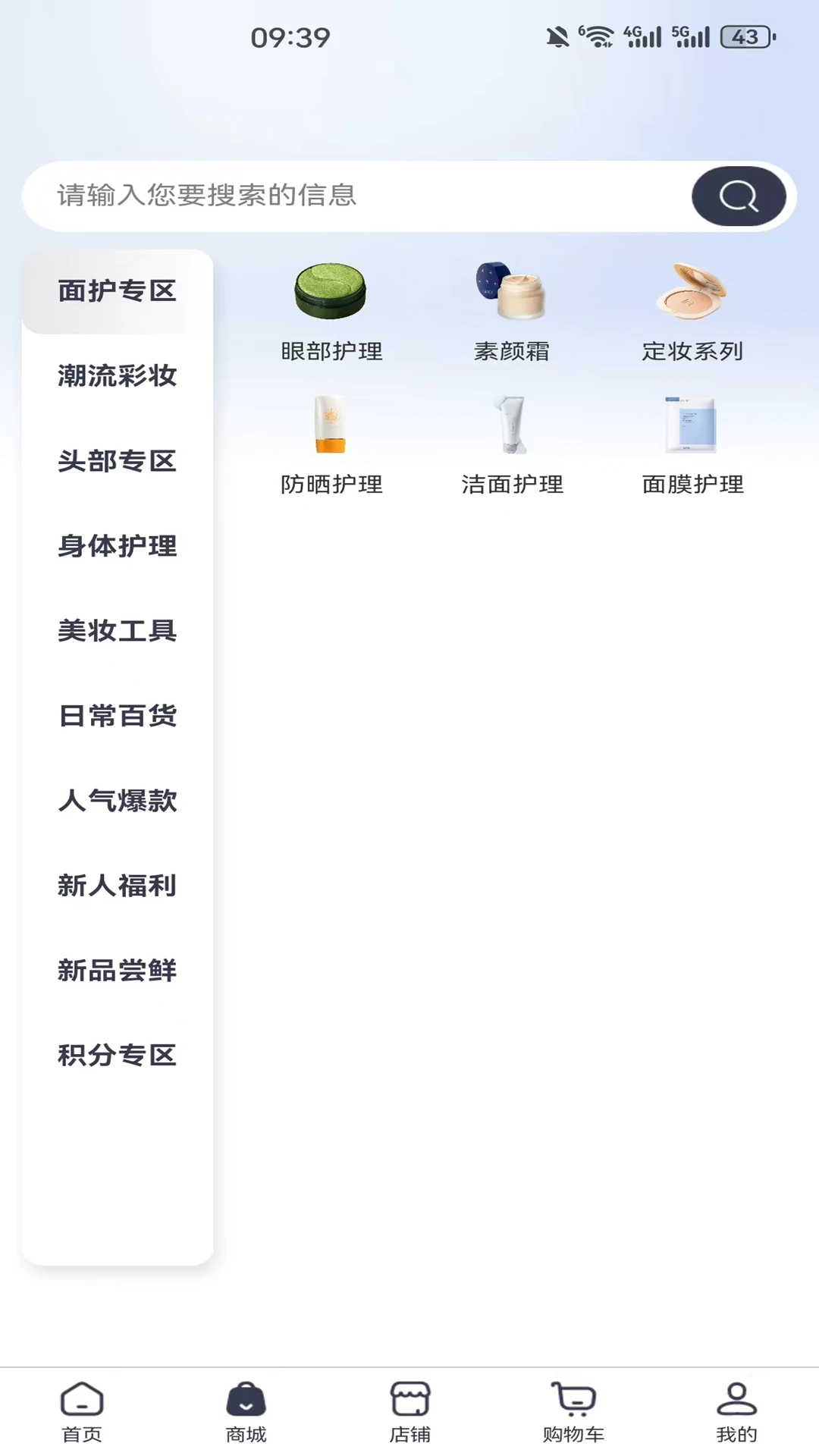
Task: Open 洁面护理 subcategory
Action: (512, 445)
